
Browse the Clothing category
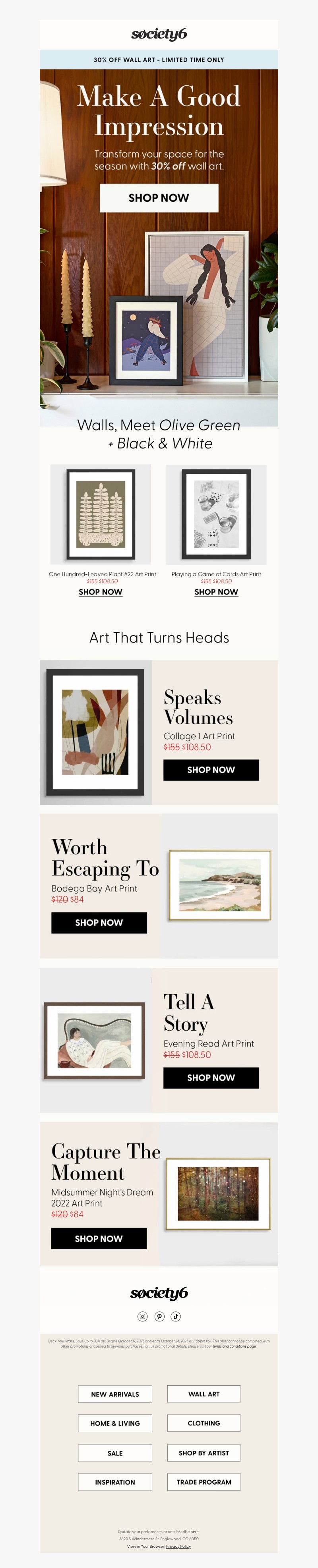pyautogui.click(x=204, y=1423)
